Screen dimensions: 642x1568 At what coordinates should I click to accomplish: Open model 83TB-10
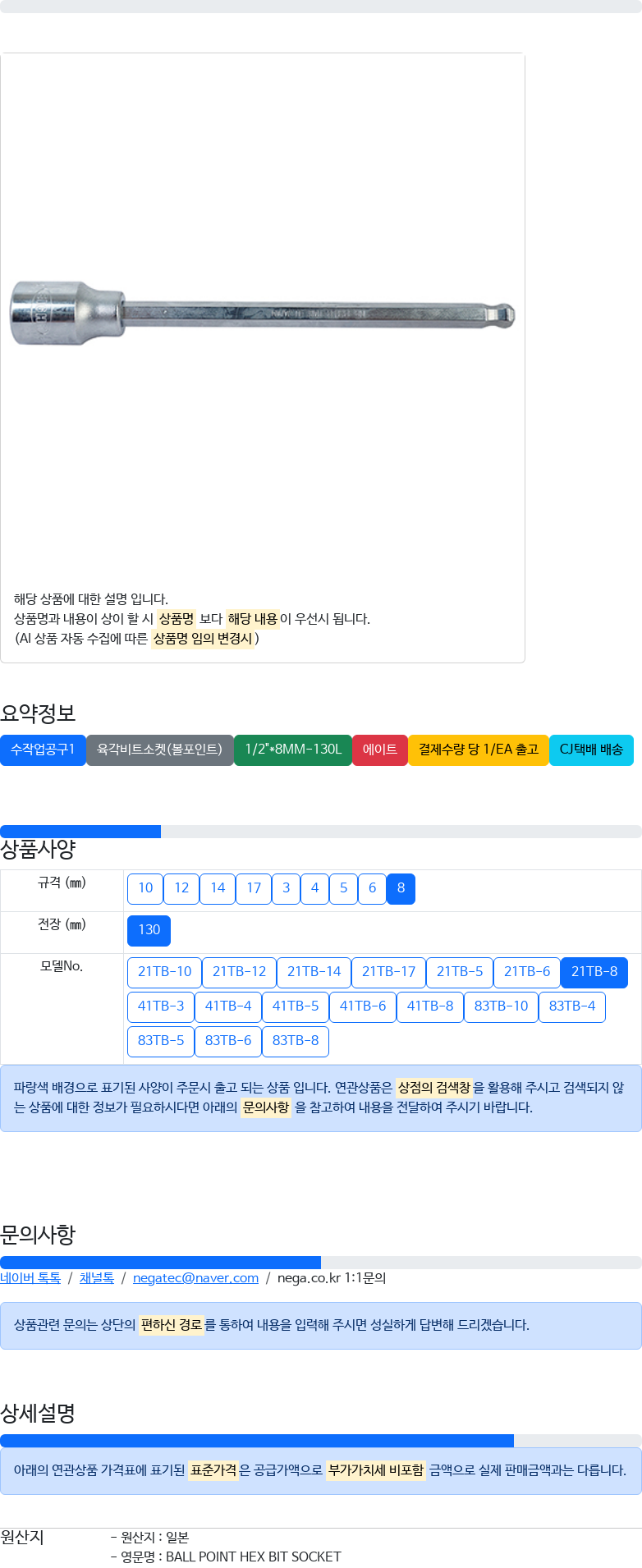coord(501,1006)
